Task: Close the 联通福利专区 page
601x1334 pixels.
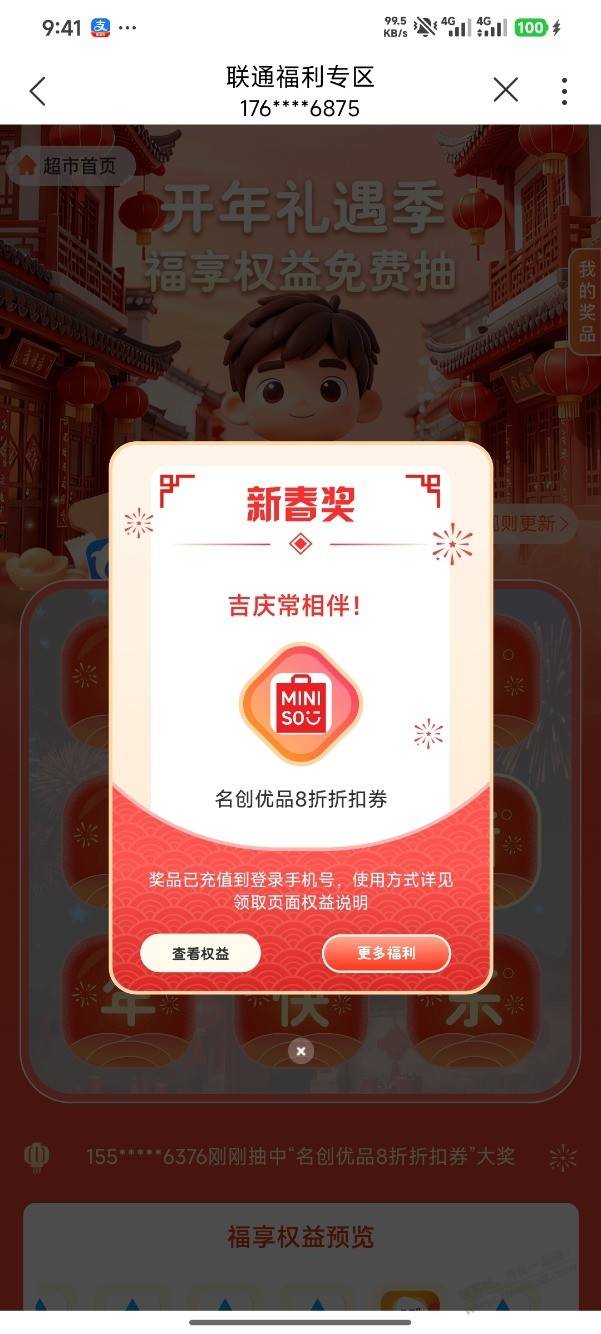Action: point(506,91)
